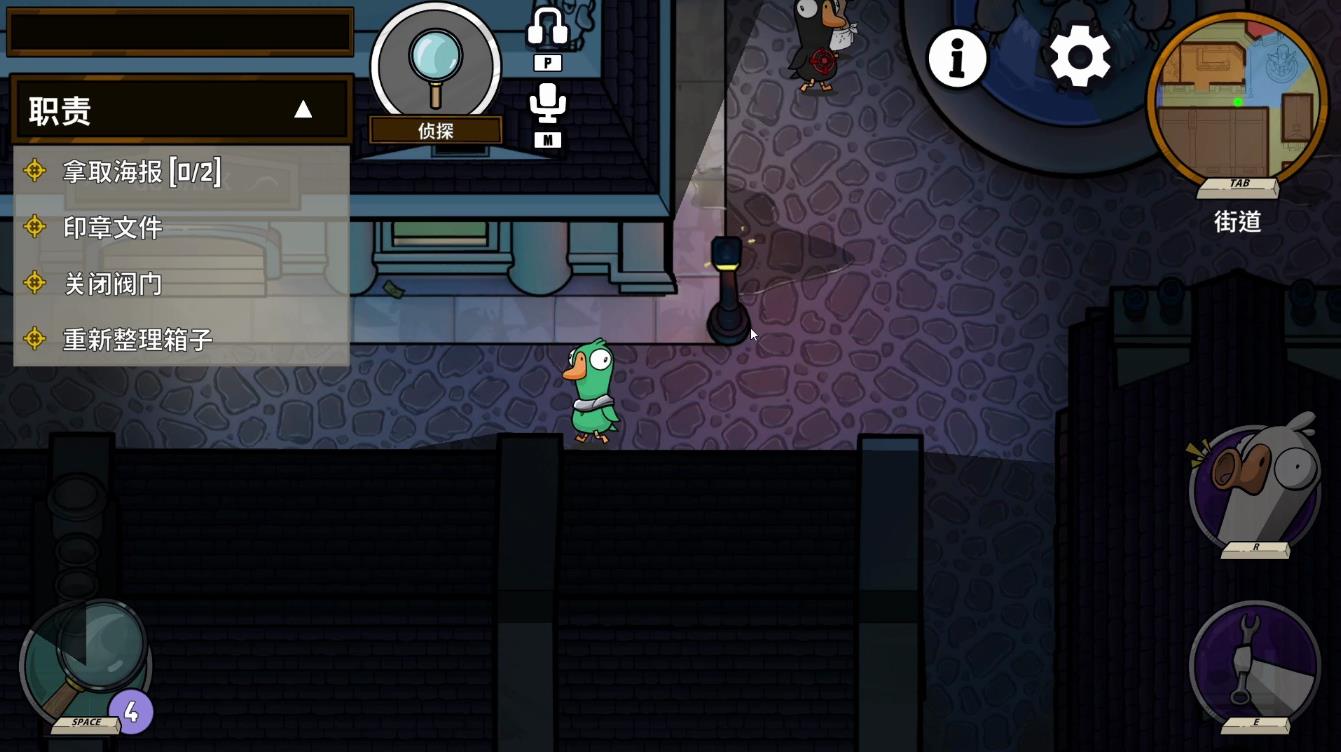Tap the wrench use action button

click(1254, 663)
